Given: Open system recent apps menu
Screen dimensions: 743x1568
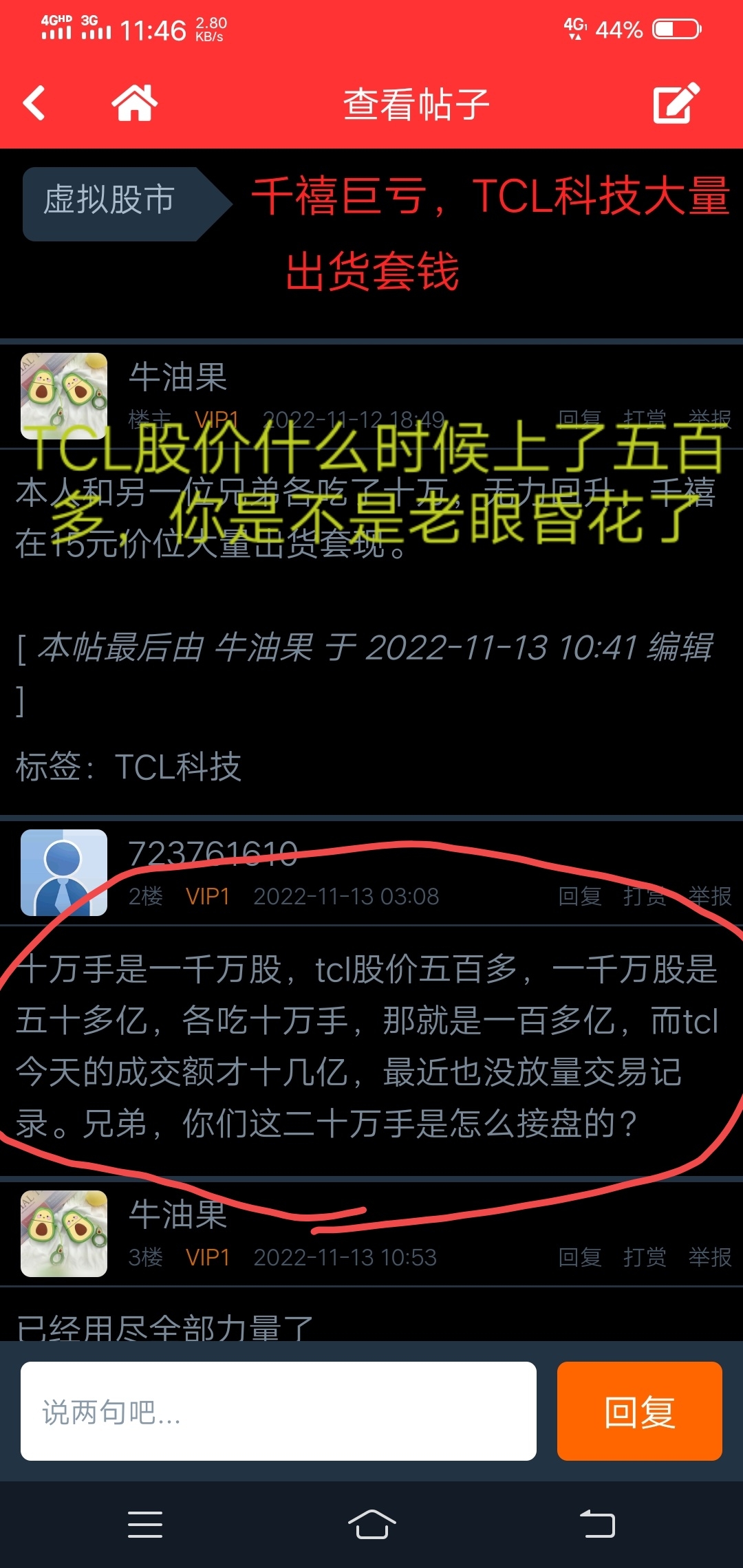Looking at the screenshot, I should 145,1525.
